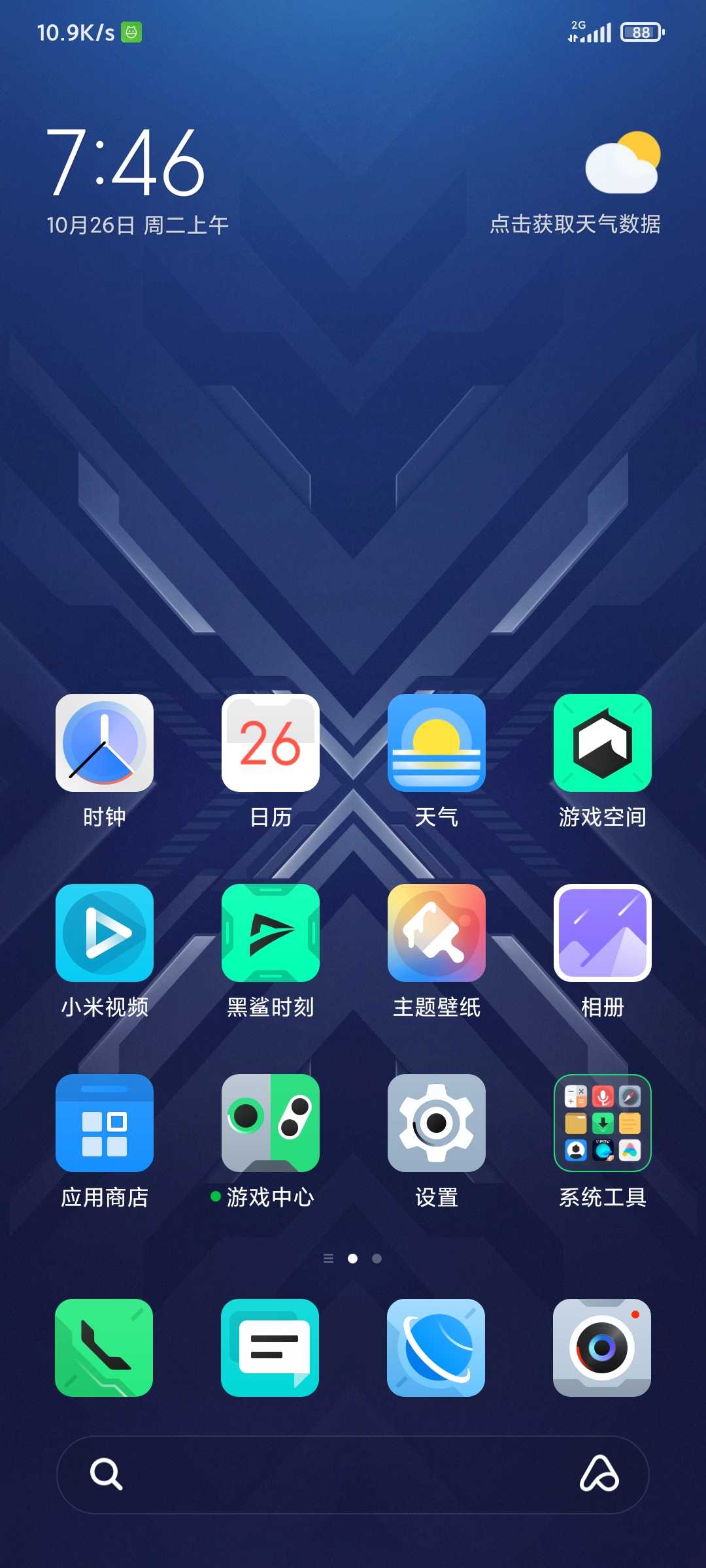Open the camera app in dock
Screen dimensions: 706x1568
pos(602,1348)
